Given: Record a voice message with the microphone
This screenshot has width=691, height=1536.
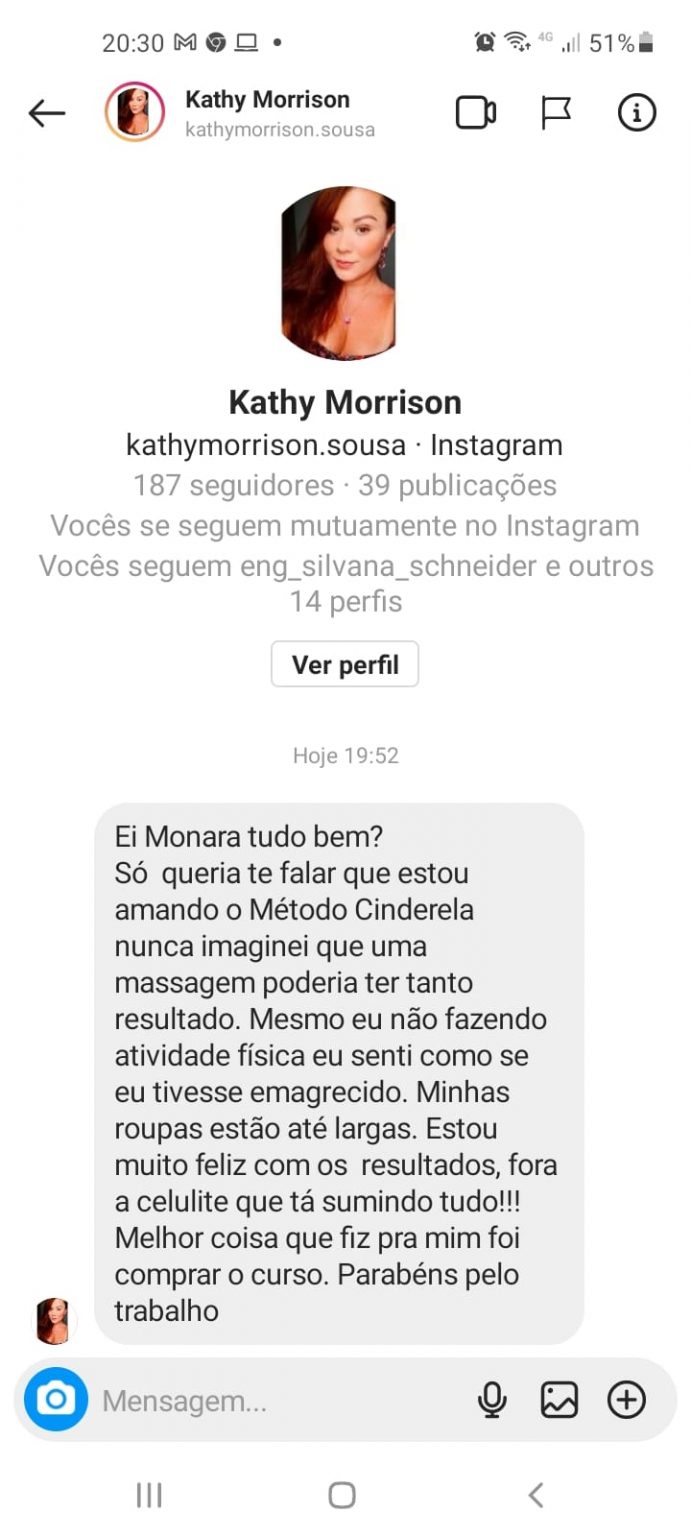Looking at the screenshot, I should (x=492, y=1400).
